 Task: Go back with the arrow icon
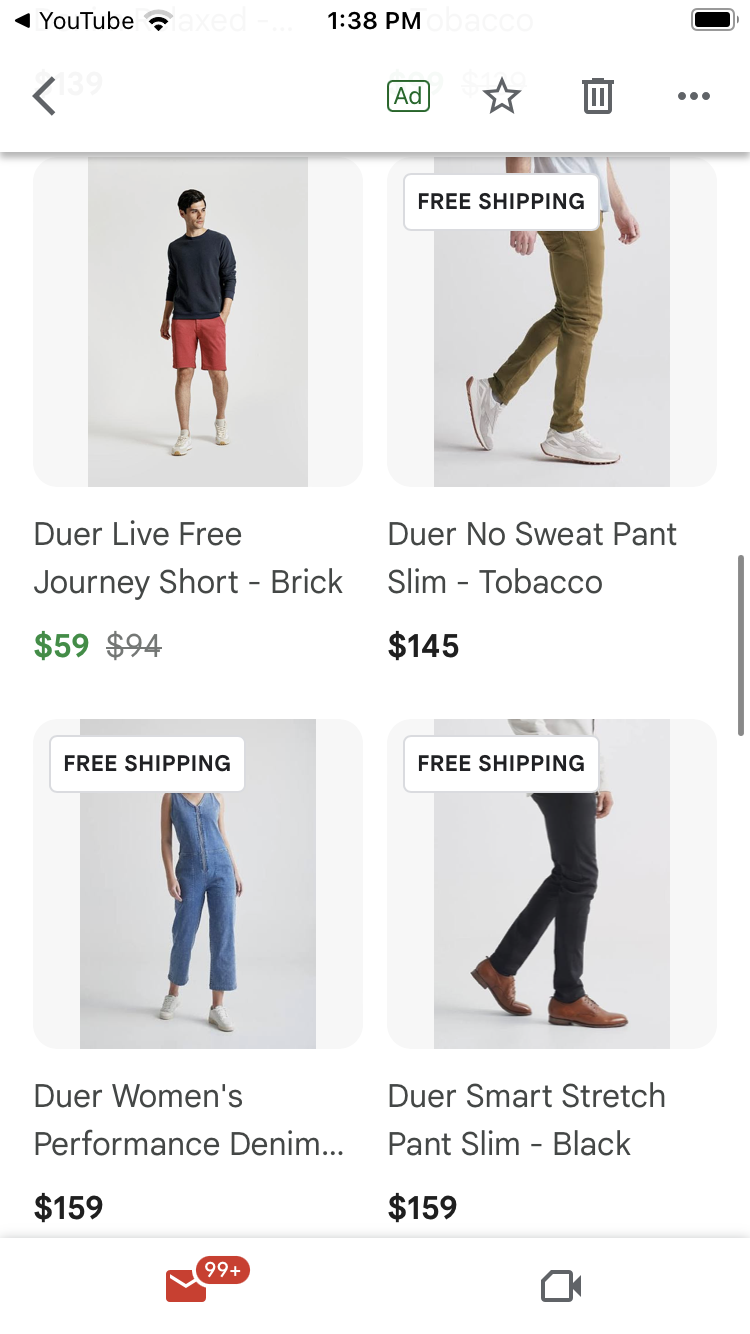pos(44,96)
